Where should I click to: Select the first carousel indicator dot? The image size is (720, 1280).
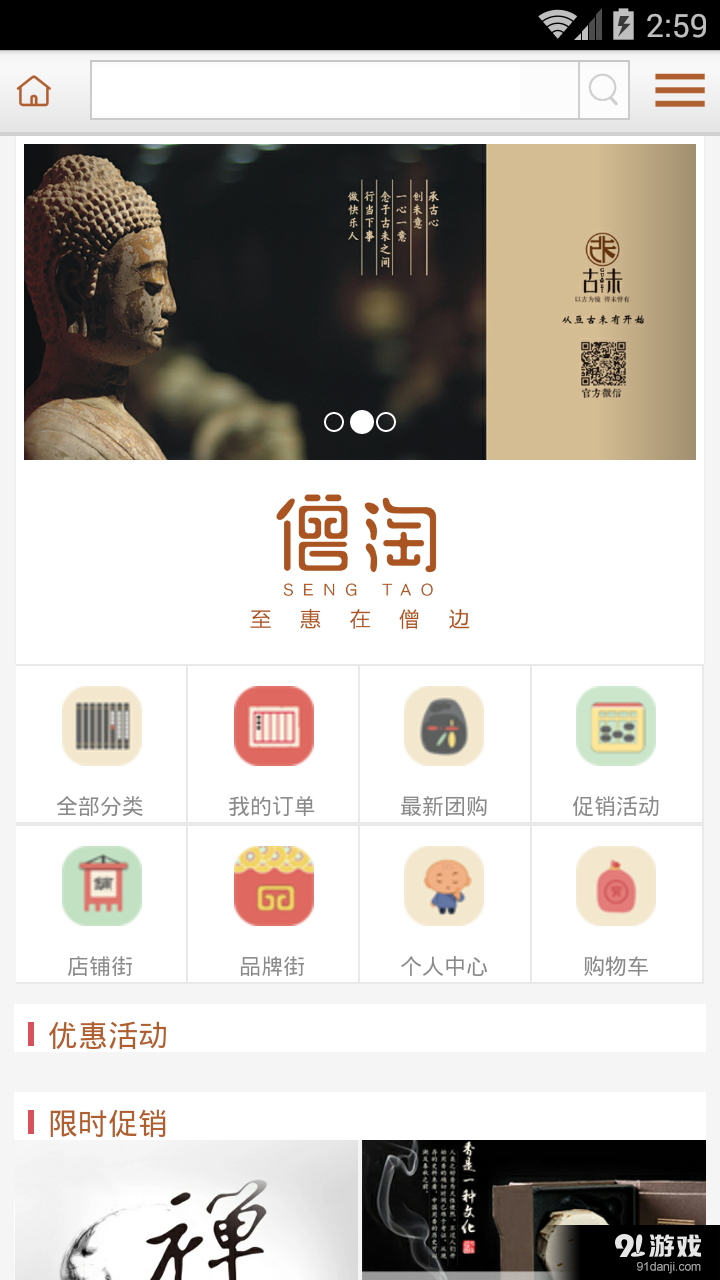click(x=335, y=422)
